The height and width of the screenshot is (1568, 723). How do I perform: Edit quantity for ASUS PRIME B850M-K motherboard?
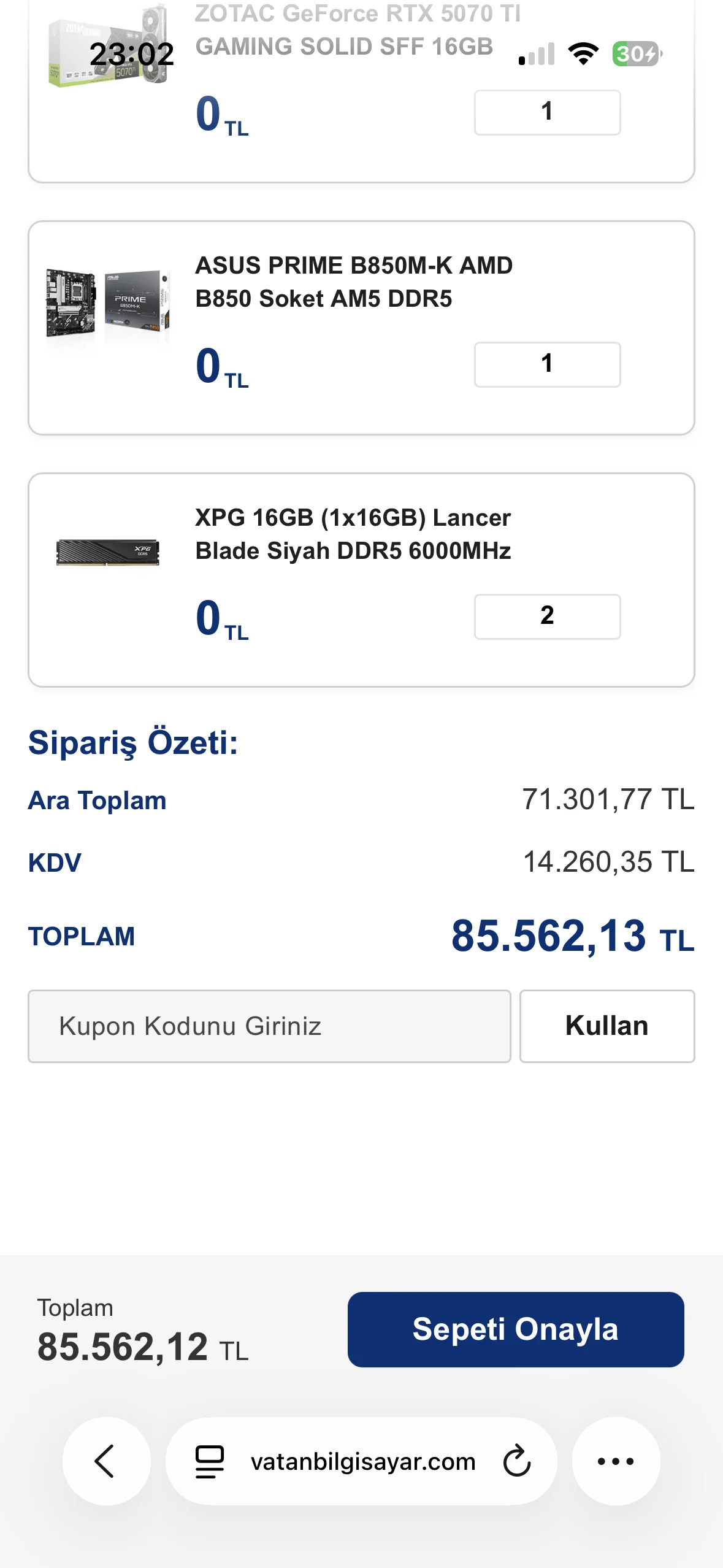(547, 364)
